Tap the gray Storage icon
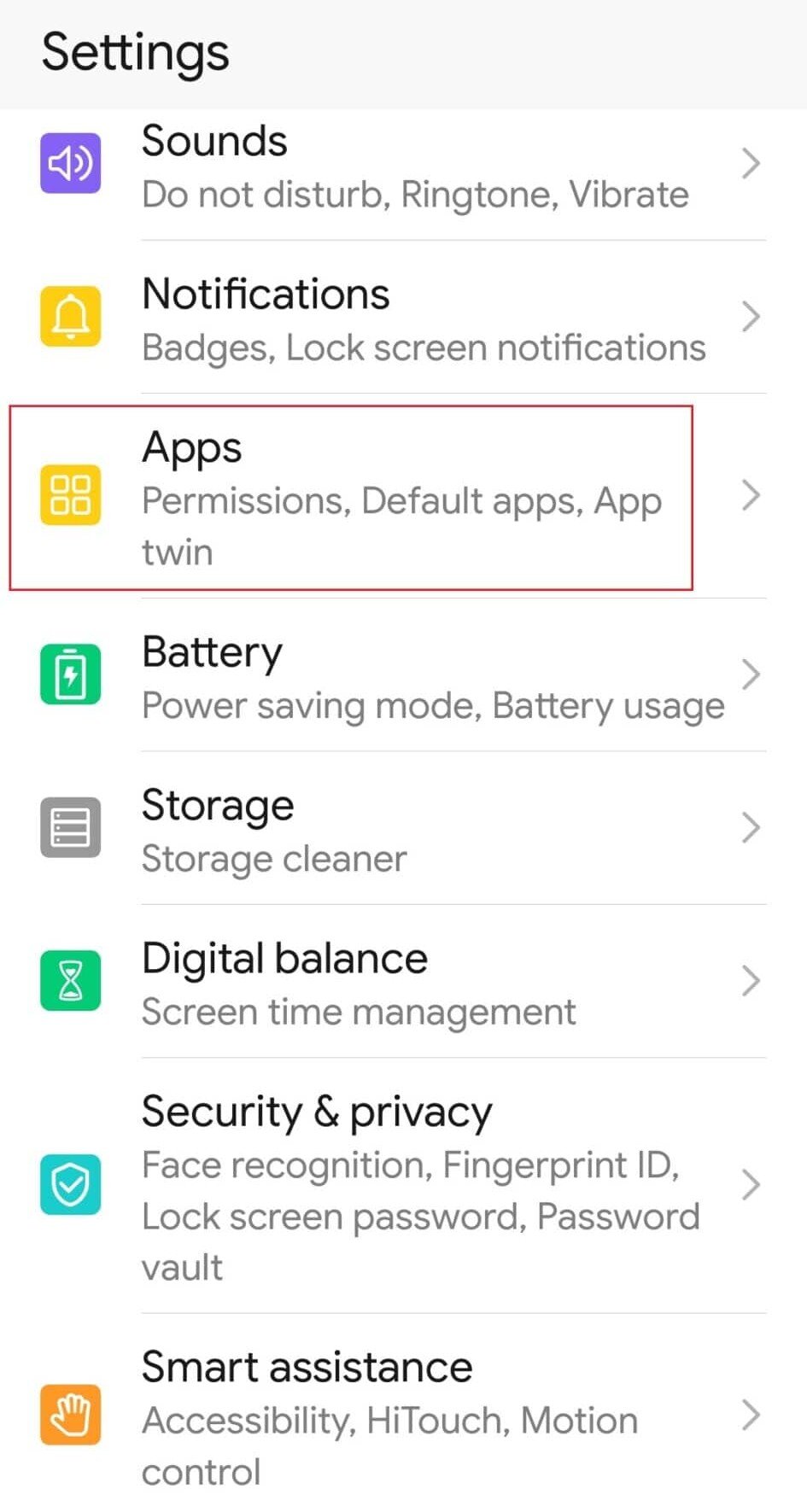The image size is (807, 1512). point(71,826)
